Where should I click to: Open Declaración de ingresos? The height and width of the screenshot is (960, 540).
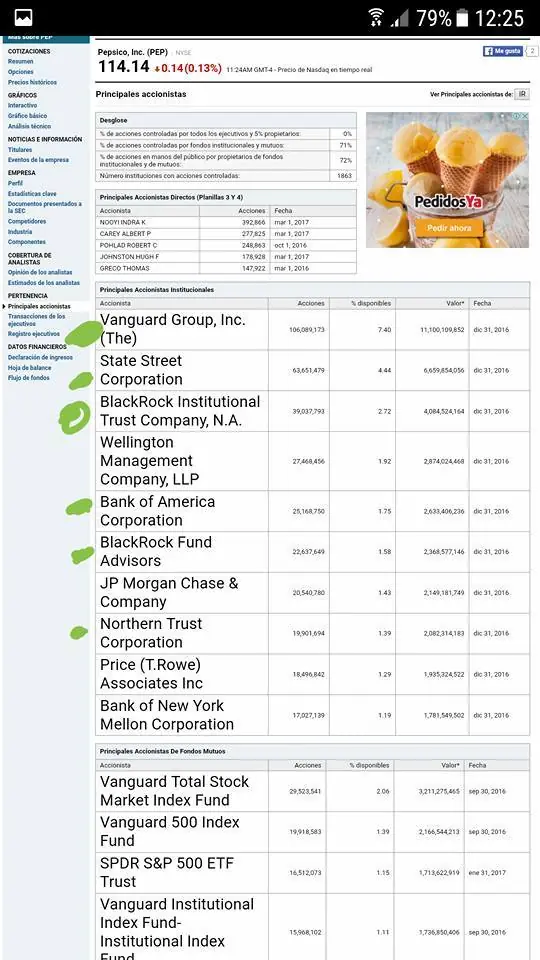[40, 357]
